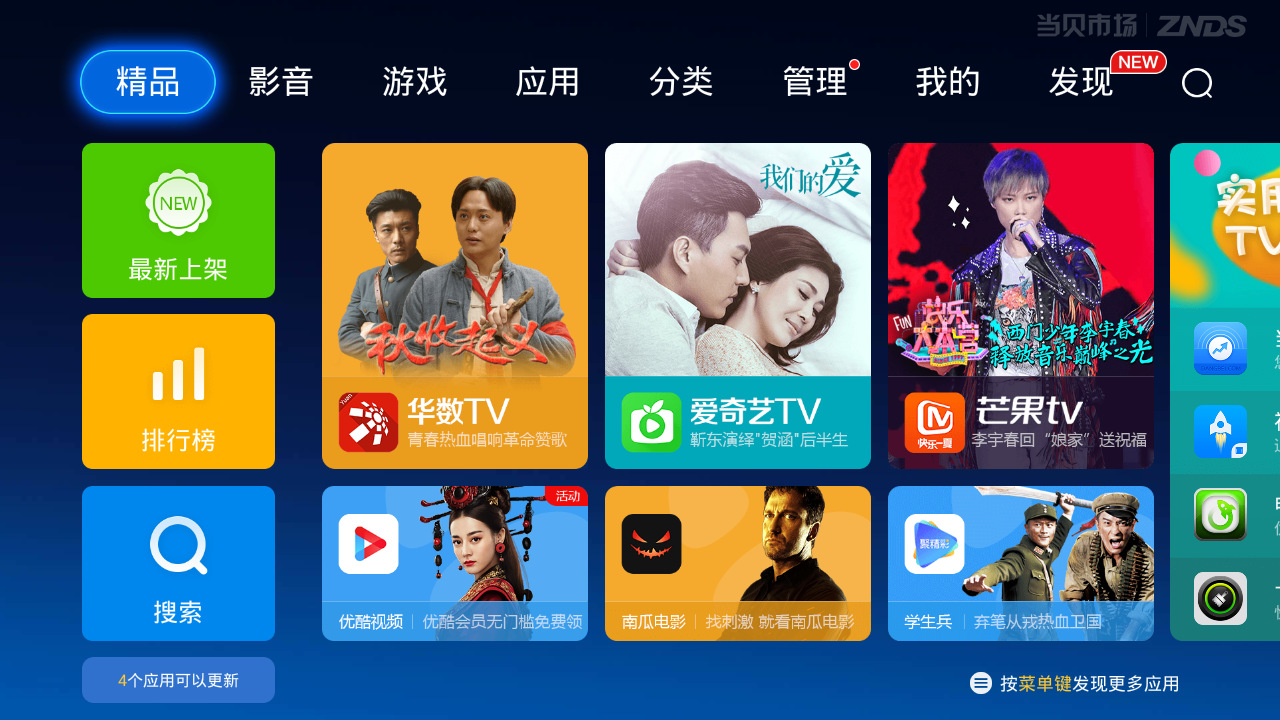Open the 管理 tab

(815, 82)
